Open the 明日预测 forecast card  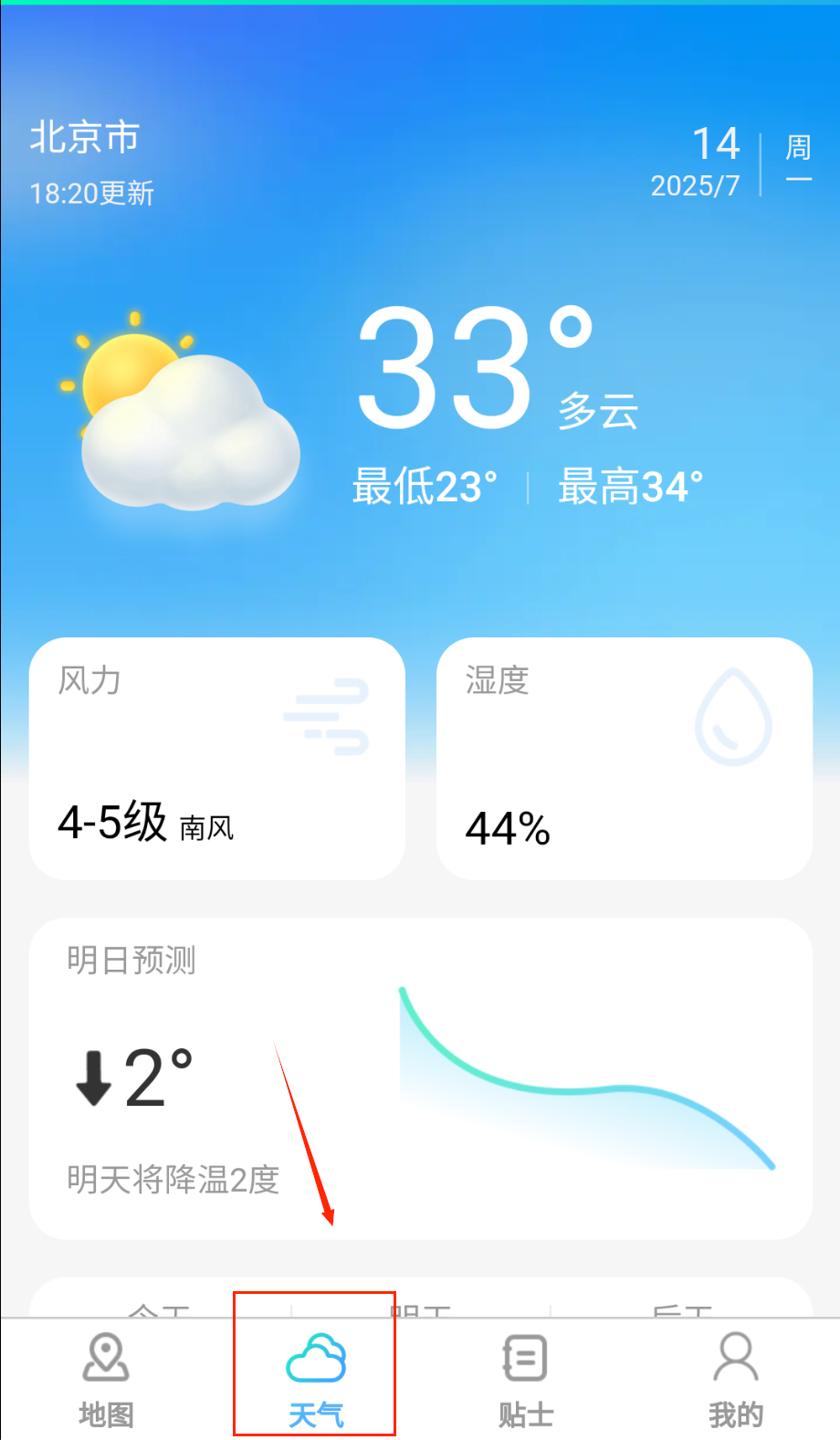(420, 1077)
